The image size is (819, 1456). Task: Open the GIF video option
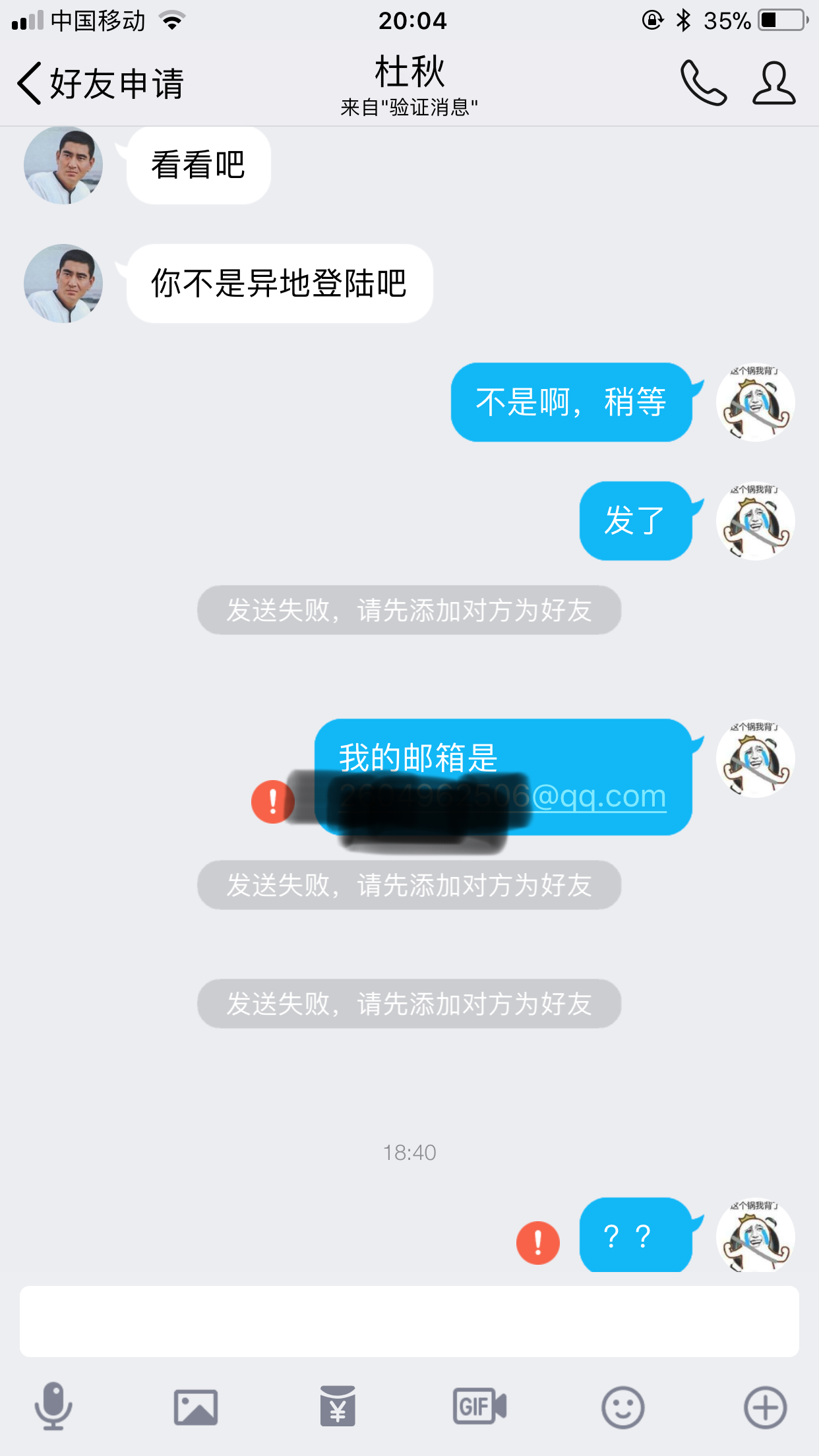(x=479, y=1407)
